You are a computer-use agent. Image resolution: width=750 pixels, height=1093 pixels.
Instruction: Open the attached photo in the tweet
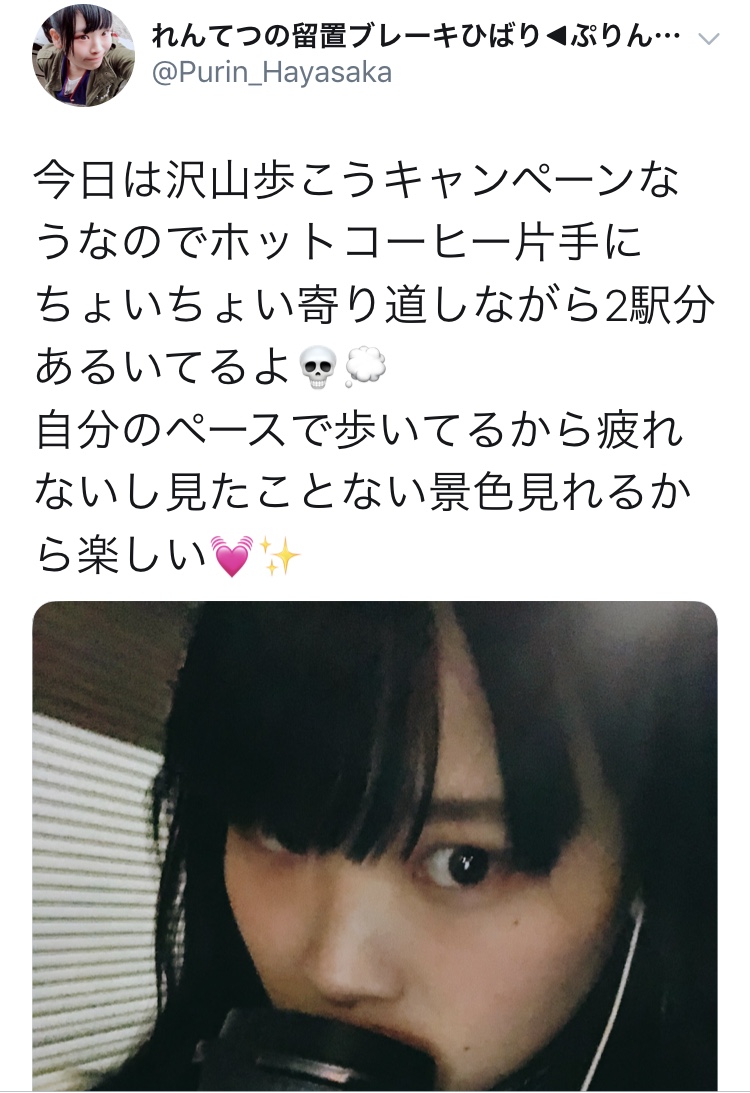click(x=375, y=845)
